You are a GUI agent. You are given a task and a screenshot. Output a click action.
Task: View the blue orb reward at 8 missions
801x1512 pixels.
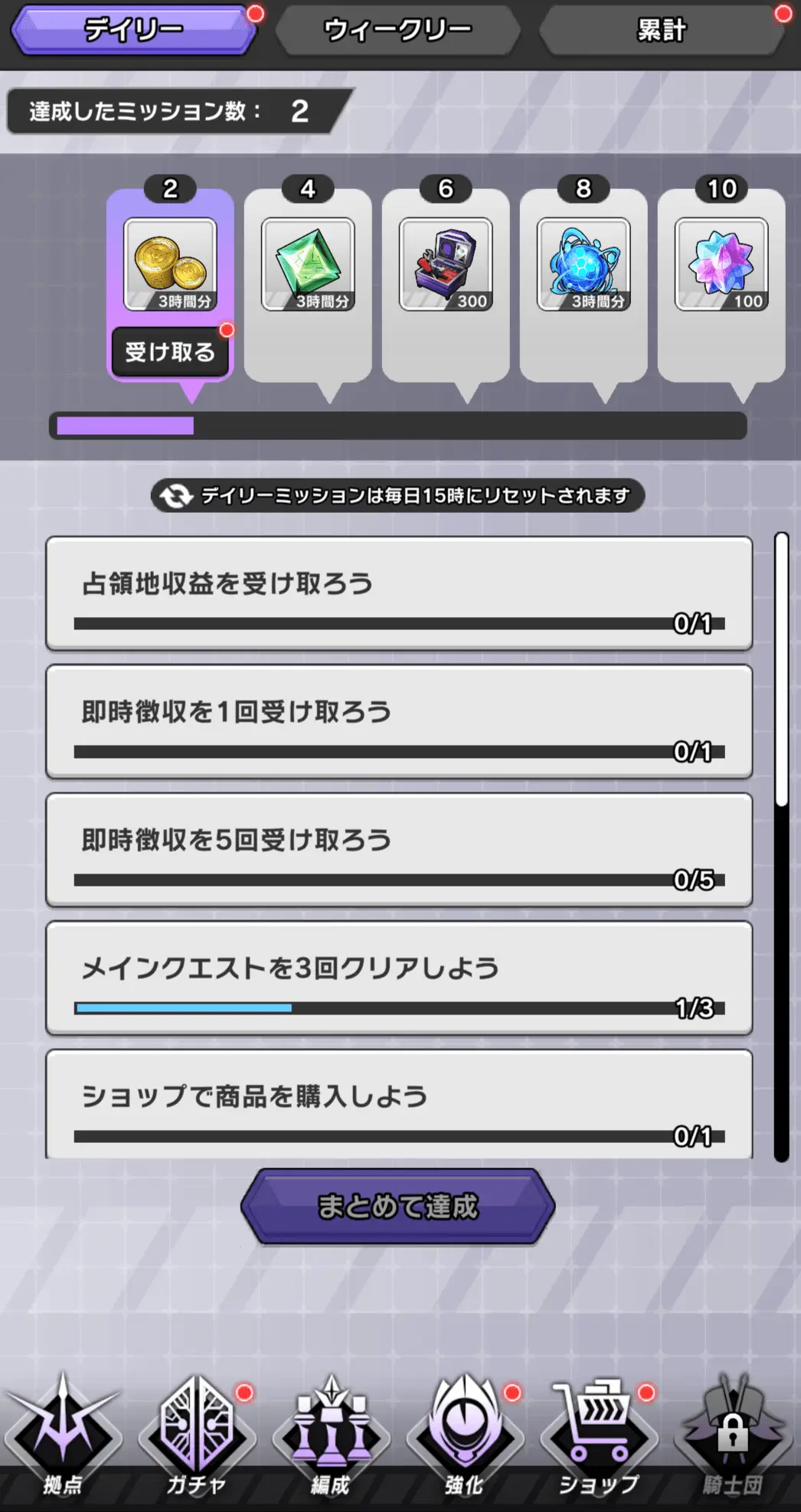(584, 265)
